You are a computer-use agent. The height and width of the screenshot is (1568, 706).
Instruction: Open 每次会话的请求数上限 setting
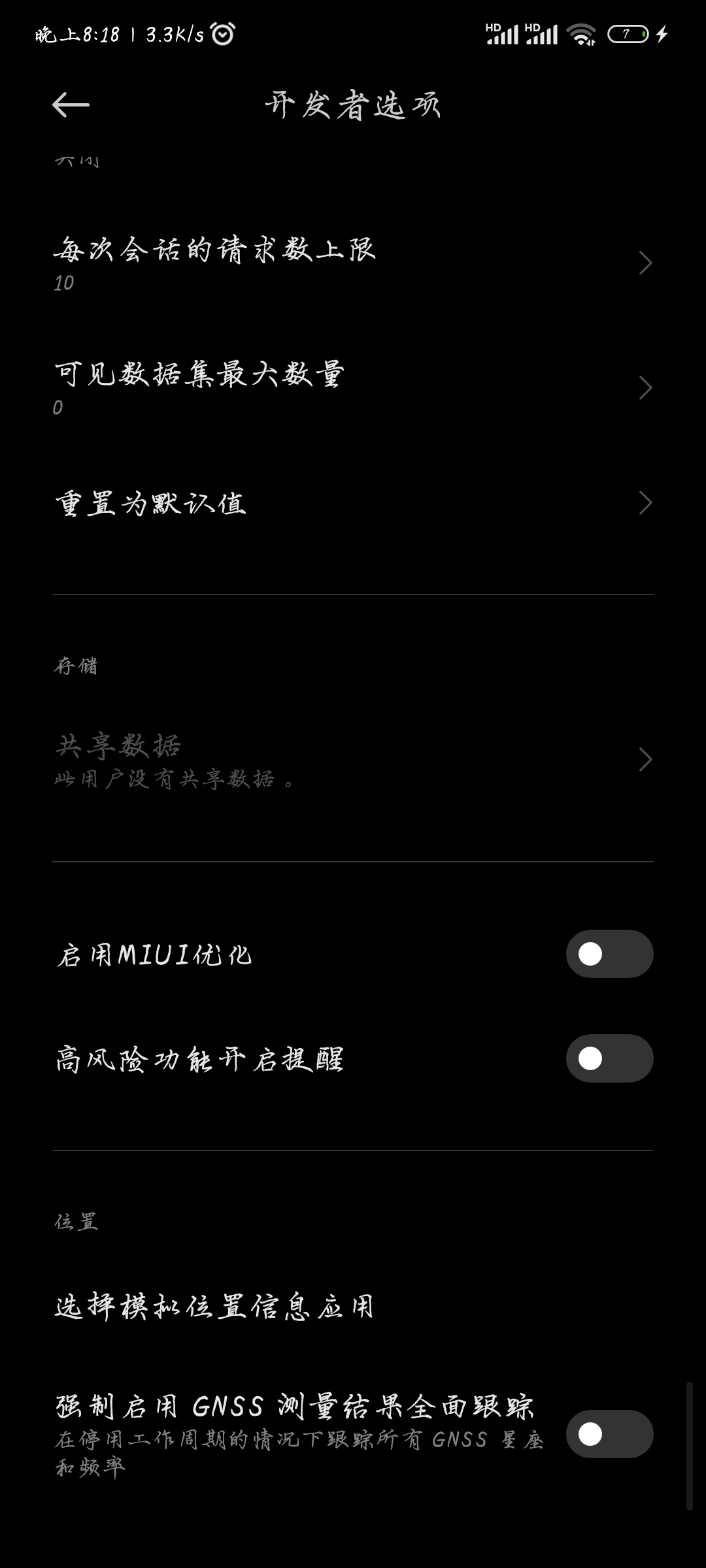pyautogui.click(x=353, y=263)
